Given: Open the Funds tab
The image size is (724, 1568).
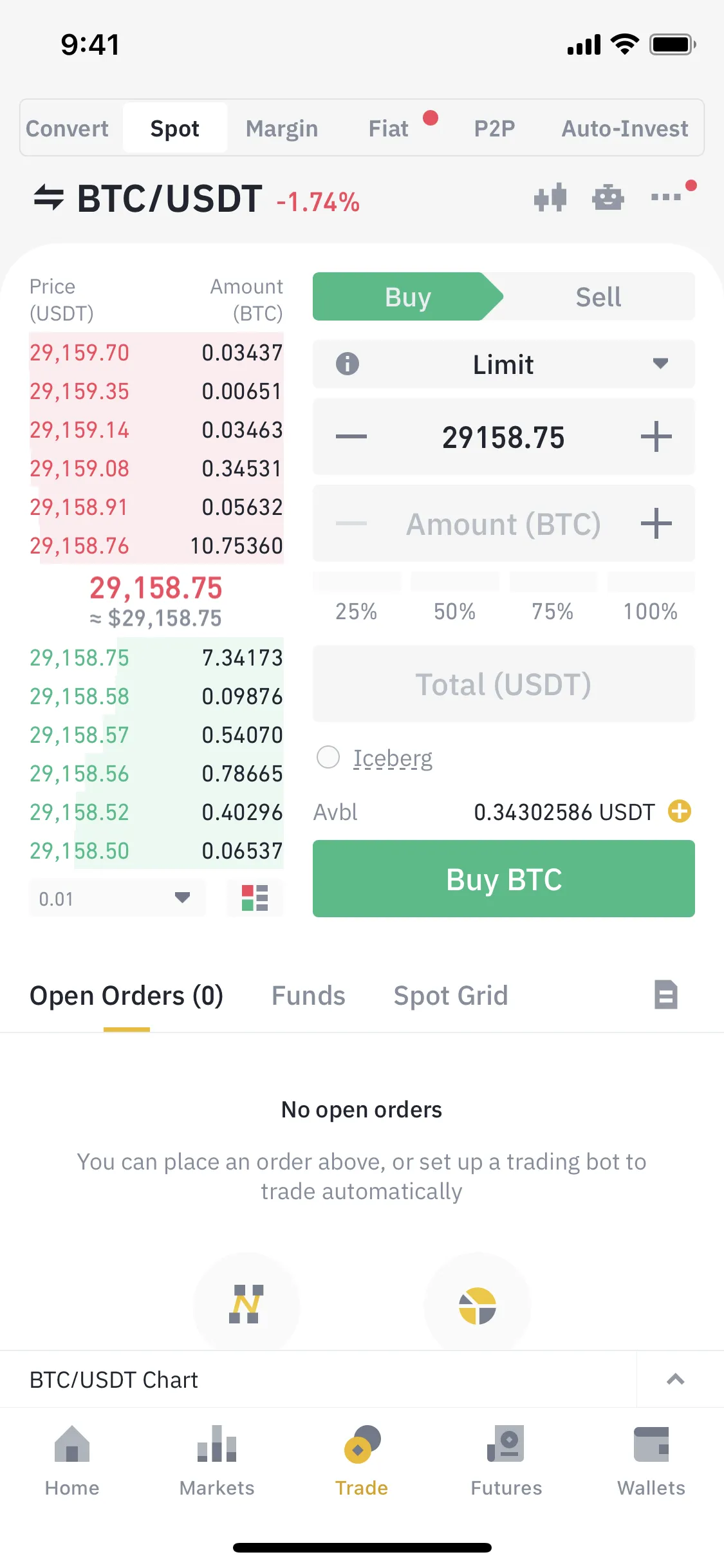Looking at the screenshot, I should (x=308, y=995).
